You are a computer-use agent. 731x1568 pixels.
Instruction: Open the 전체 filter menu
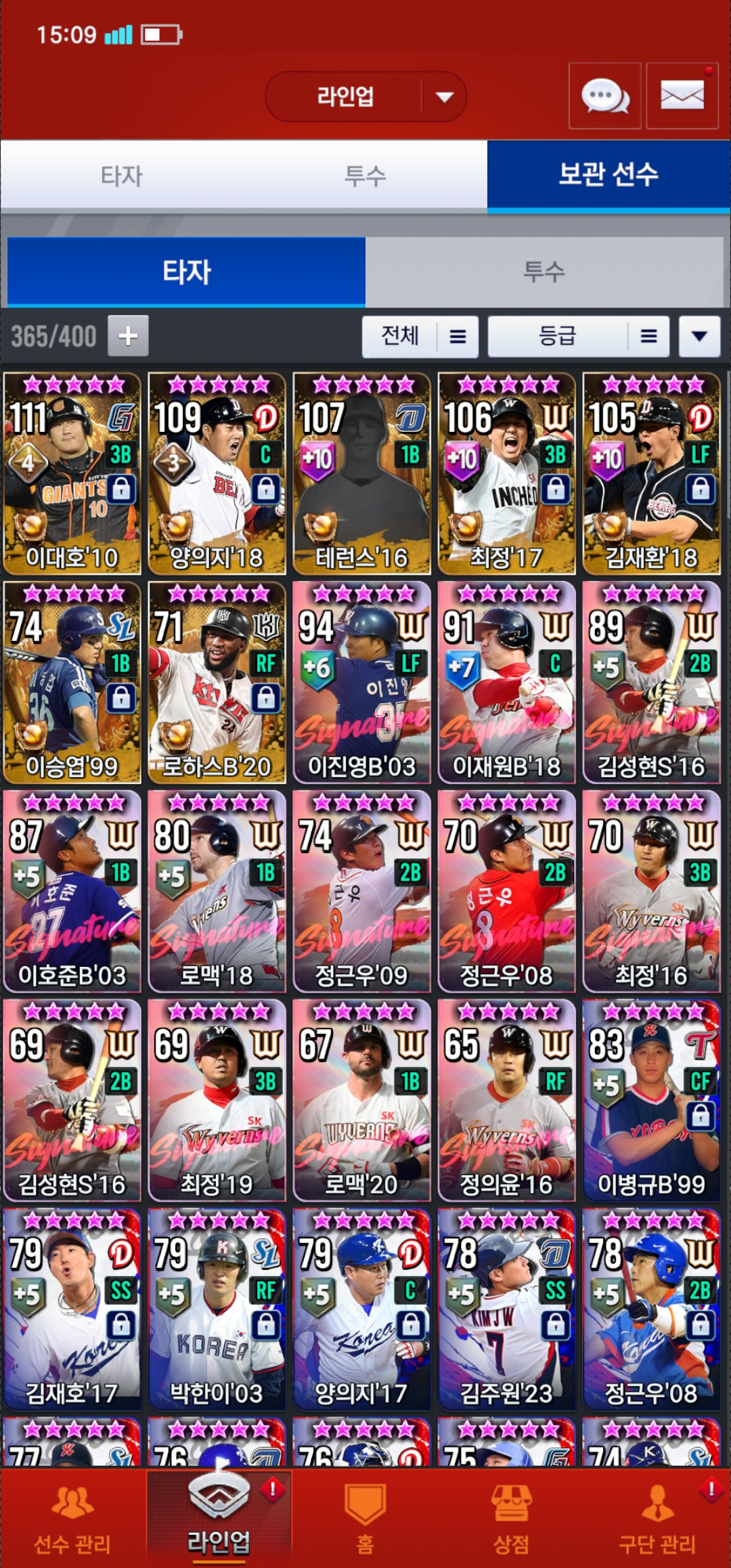(x=420, y=336)
